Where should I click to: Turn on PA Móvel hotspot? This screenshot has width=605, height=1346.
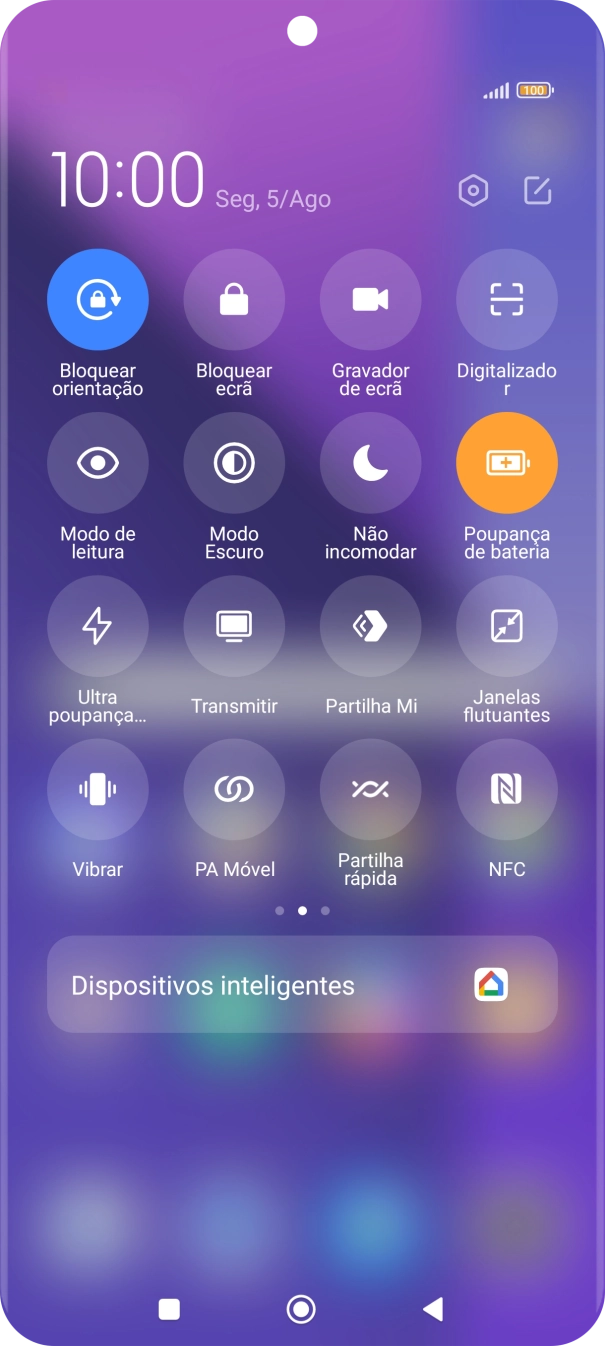pos(234,789)
